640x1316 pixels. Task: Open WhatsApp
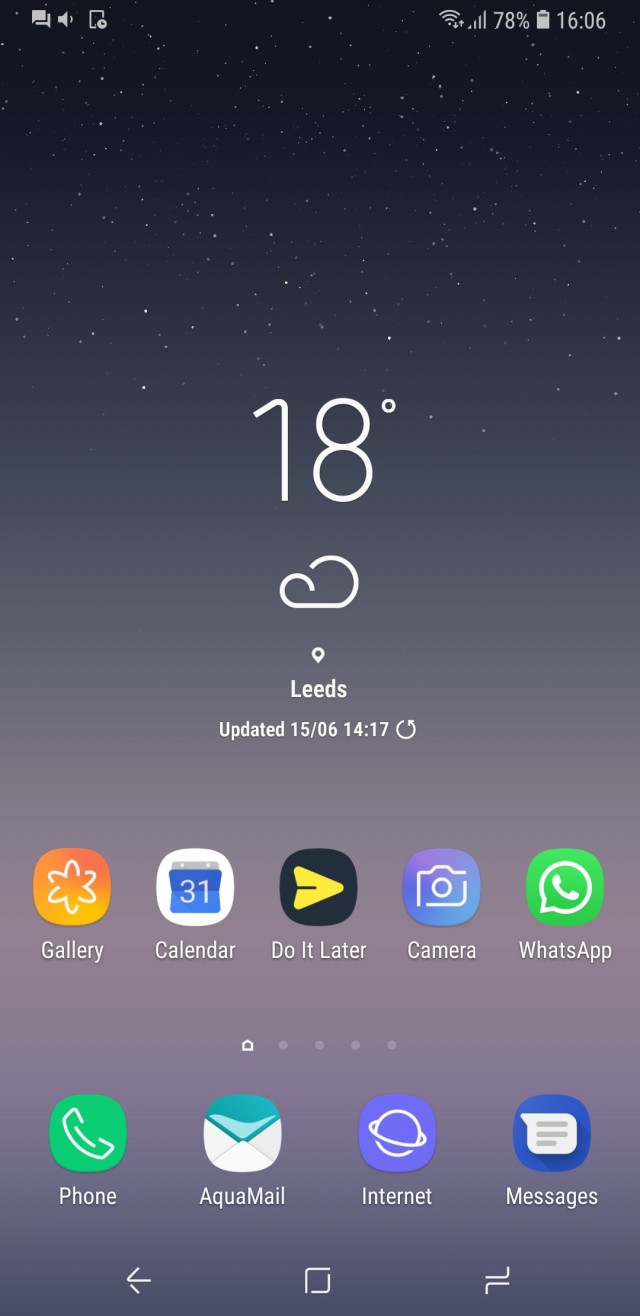pos(565,887)
